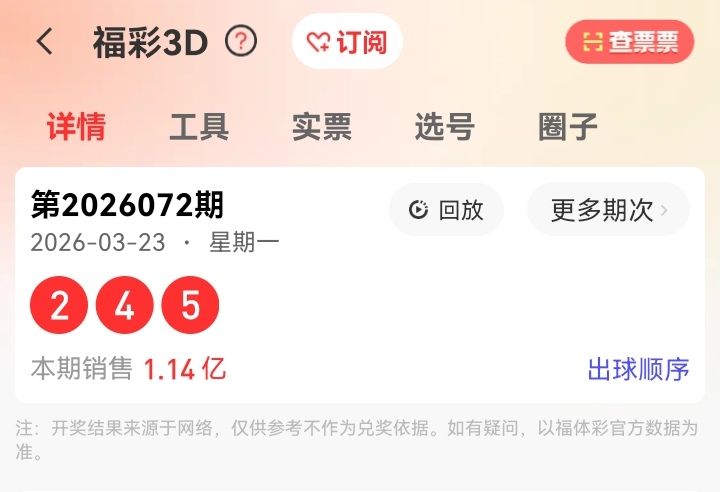Play the draw replay via 回放
Viewport: 720px width, 492px height.
click(446, 210)
